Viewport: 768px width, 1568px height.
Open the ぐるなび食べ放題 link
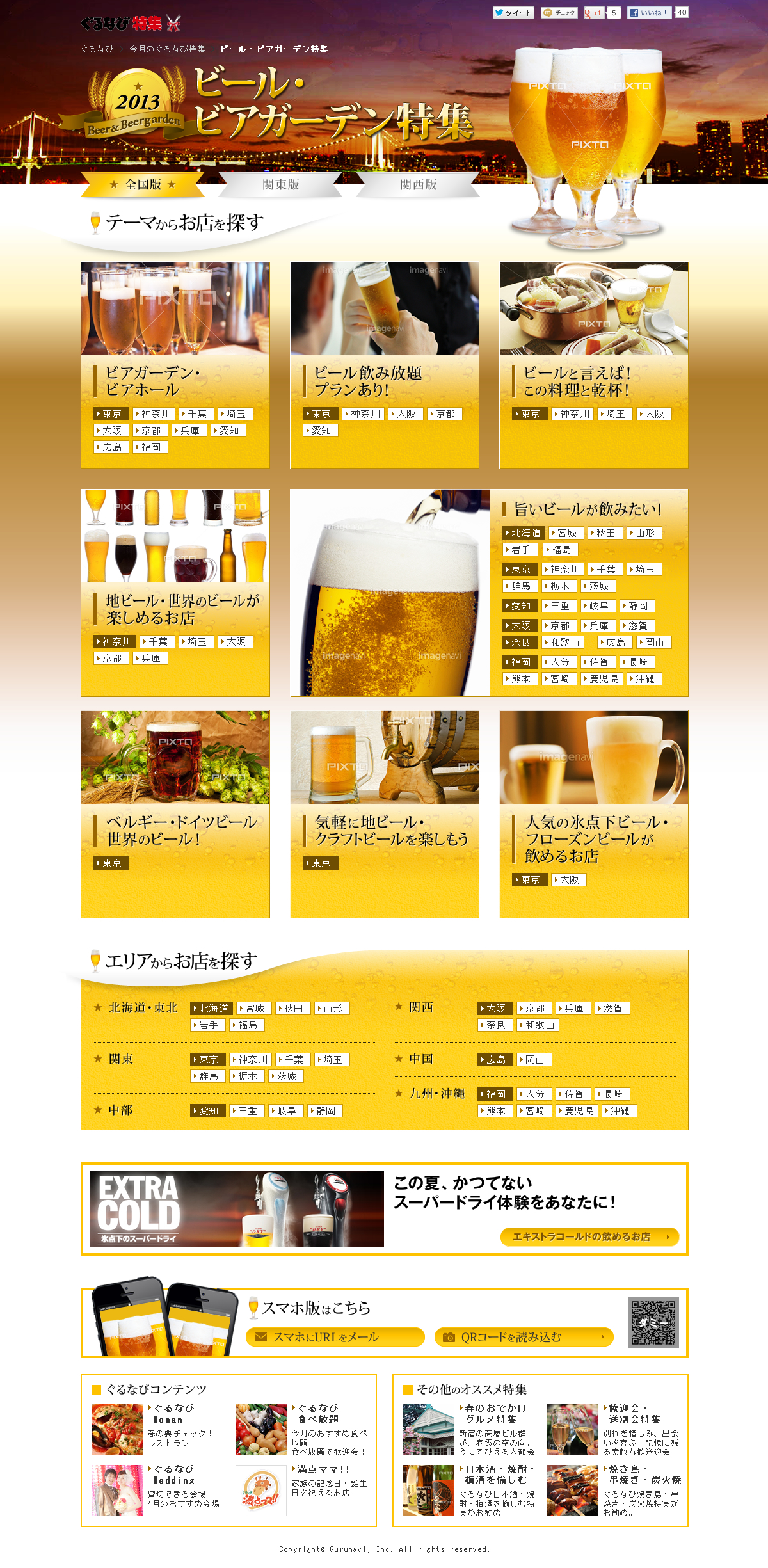tap(318, 1414)
